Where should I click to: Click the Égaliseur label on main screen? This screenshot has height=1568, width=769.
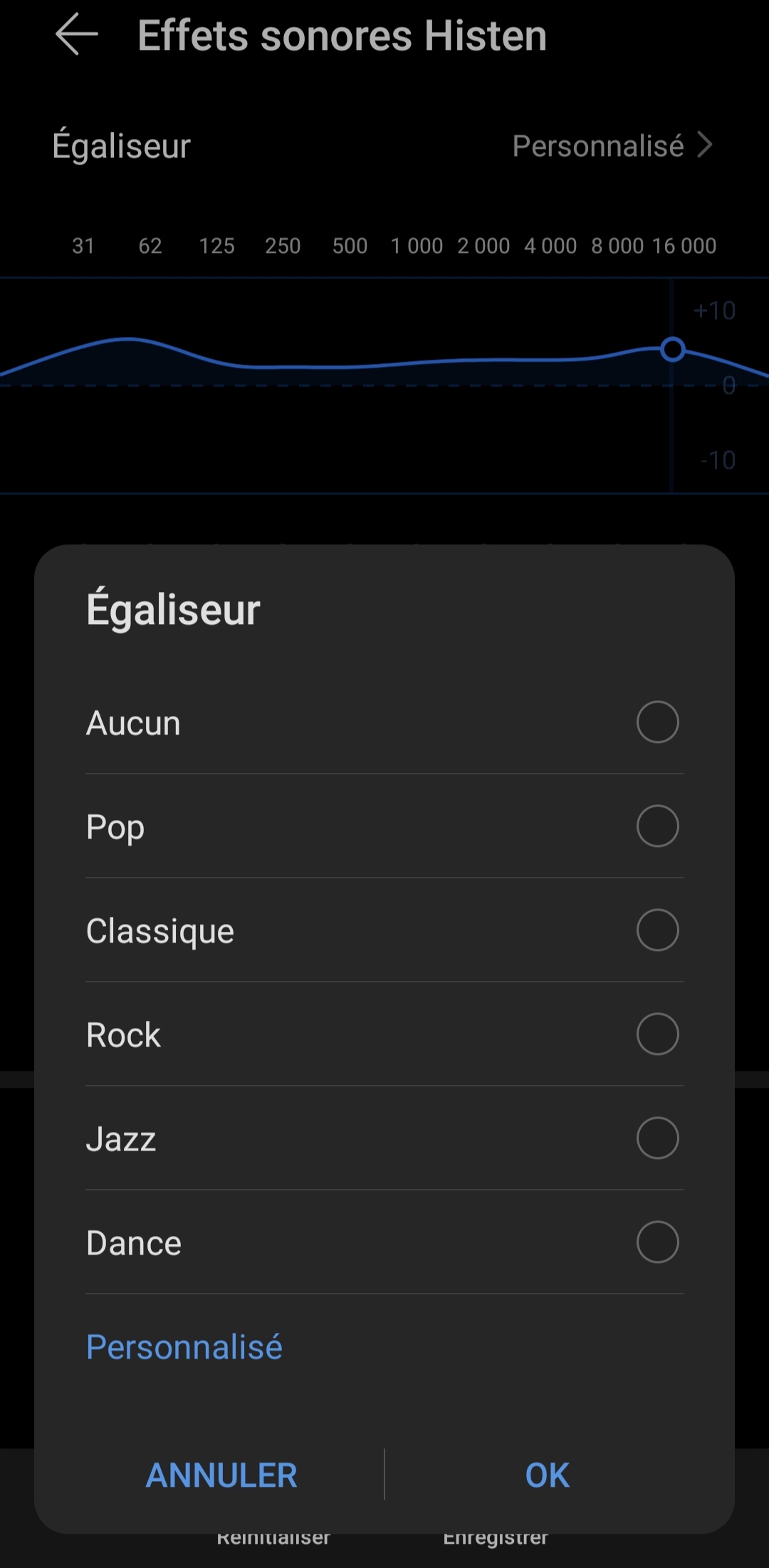[x=121, y=145]
